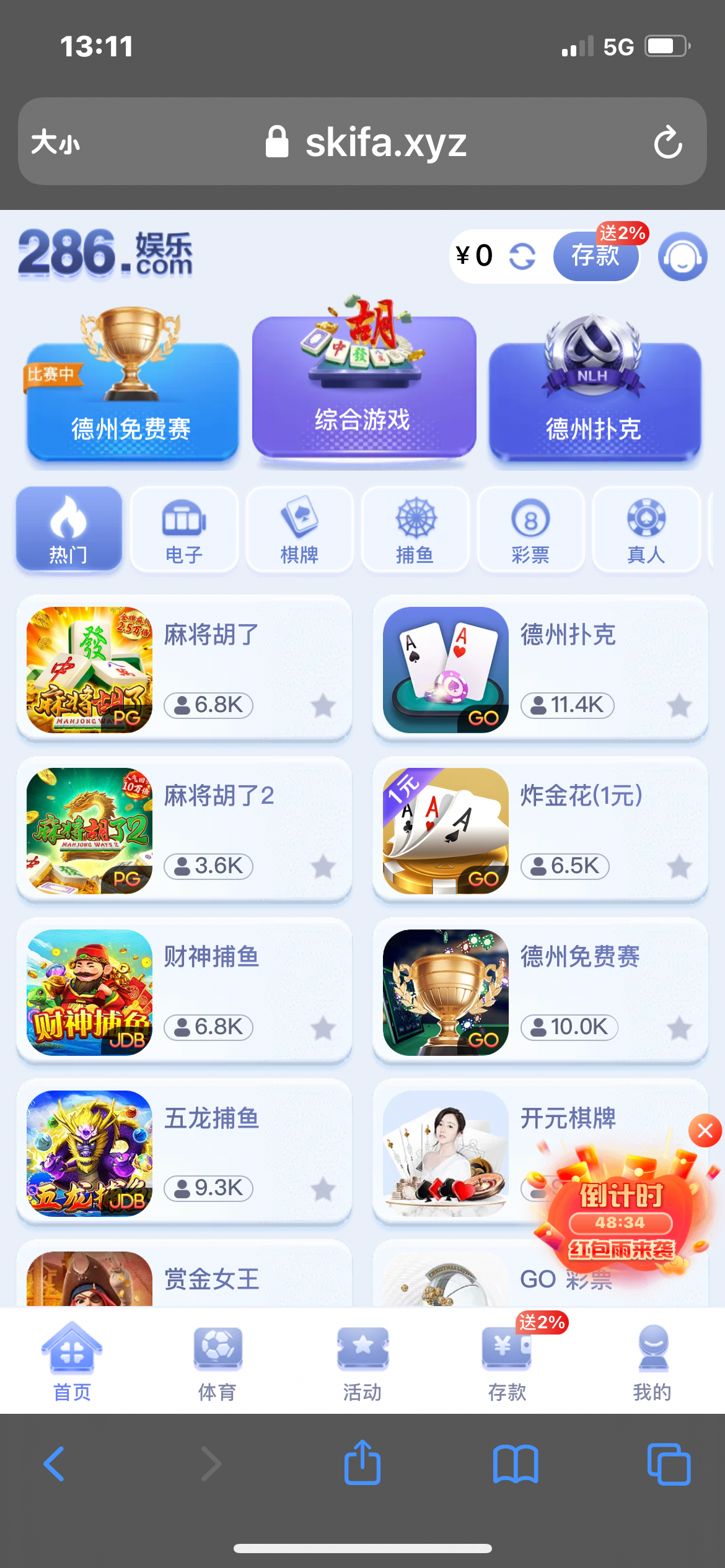The image size is (725, 1568).
Task: Open the customer service headset icon
Action: click(682, 256)
